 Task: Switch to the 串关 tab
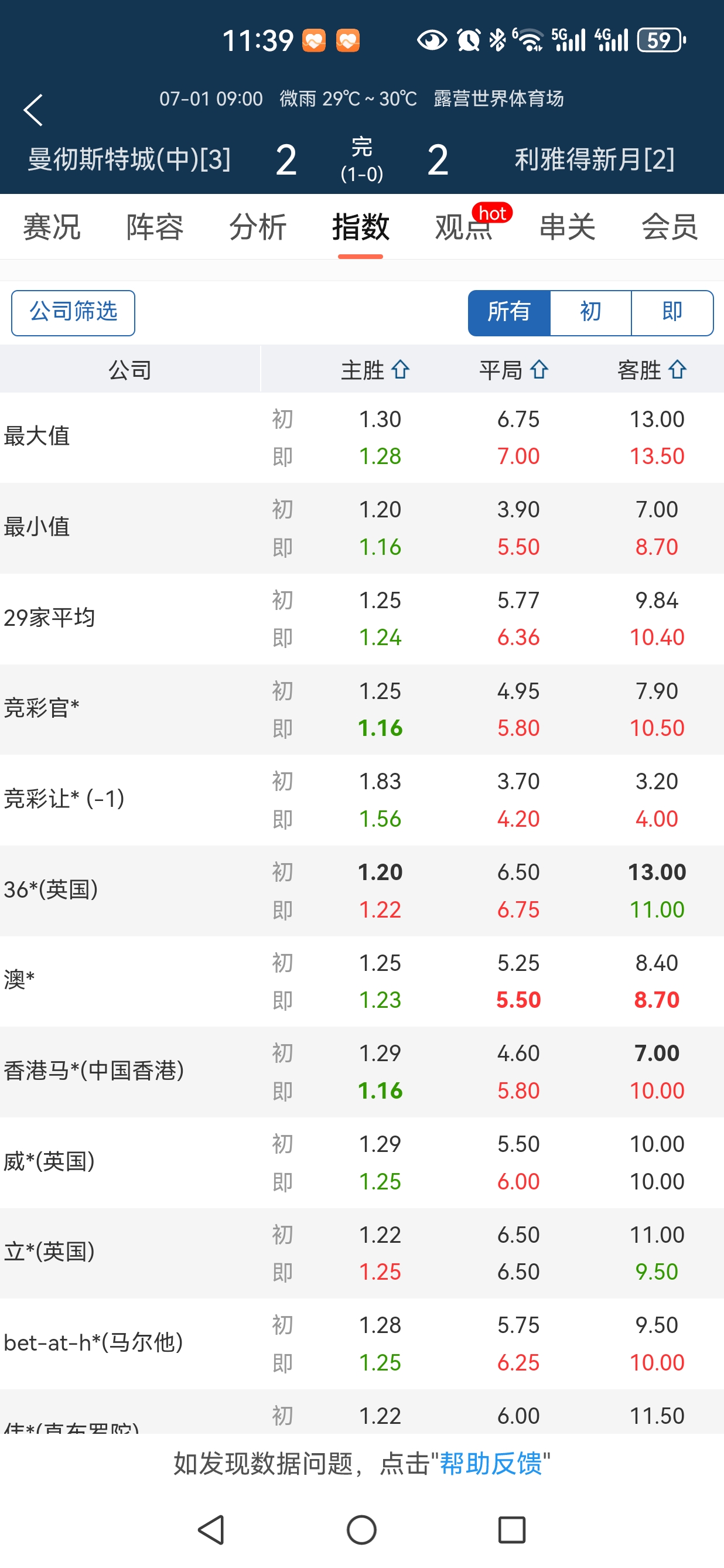[x=567, y=227]
